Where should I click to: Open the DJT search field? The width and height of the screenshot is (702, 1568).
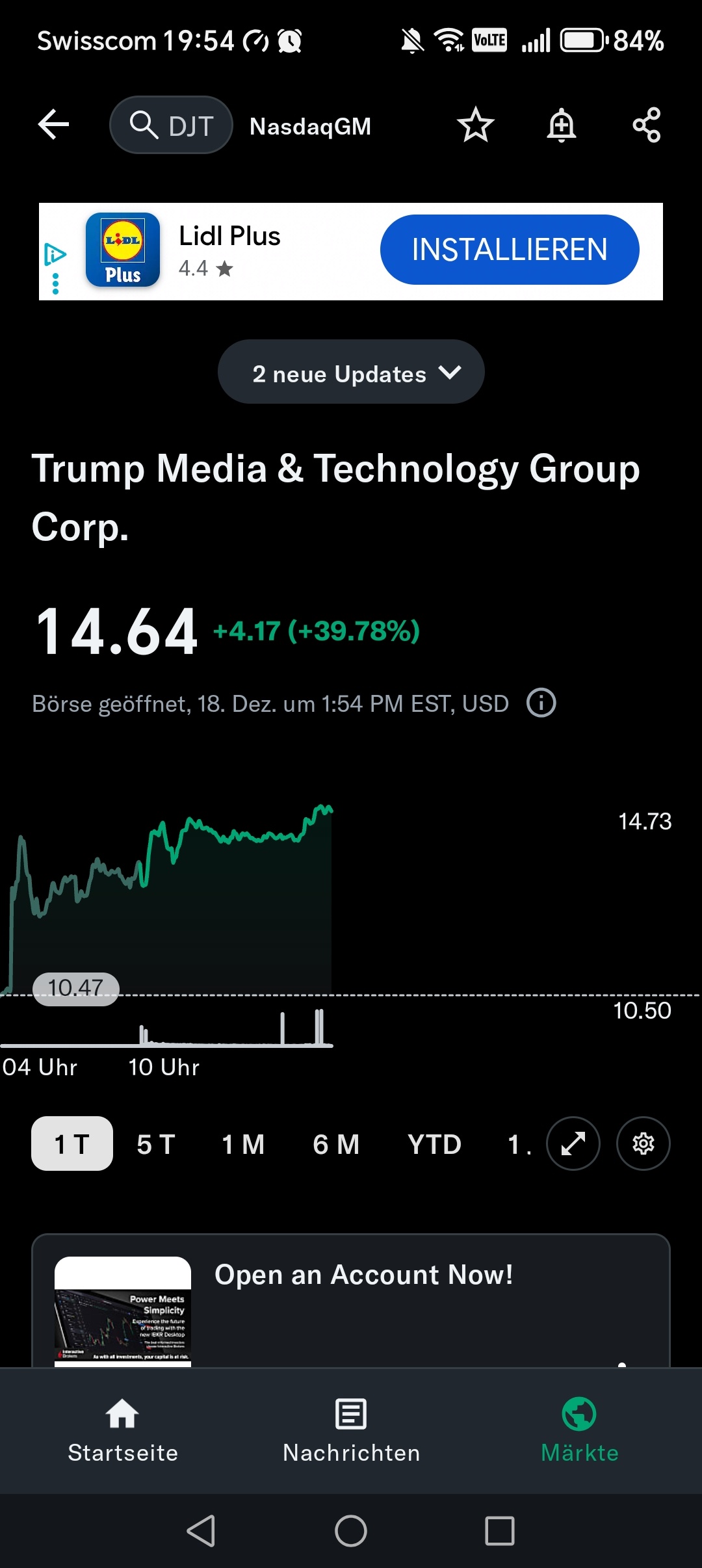coord(172,125)
